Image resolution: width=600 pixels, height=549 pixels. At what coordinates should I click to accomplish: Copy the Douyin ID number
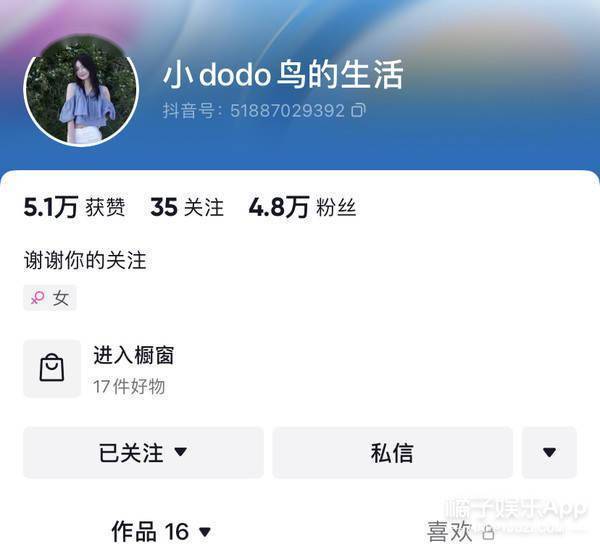click(x=358, y=109)
